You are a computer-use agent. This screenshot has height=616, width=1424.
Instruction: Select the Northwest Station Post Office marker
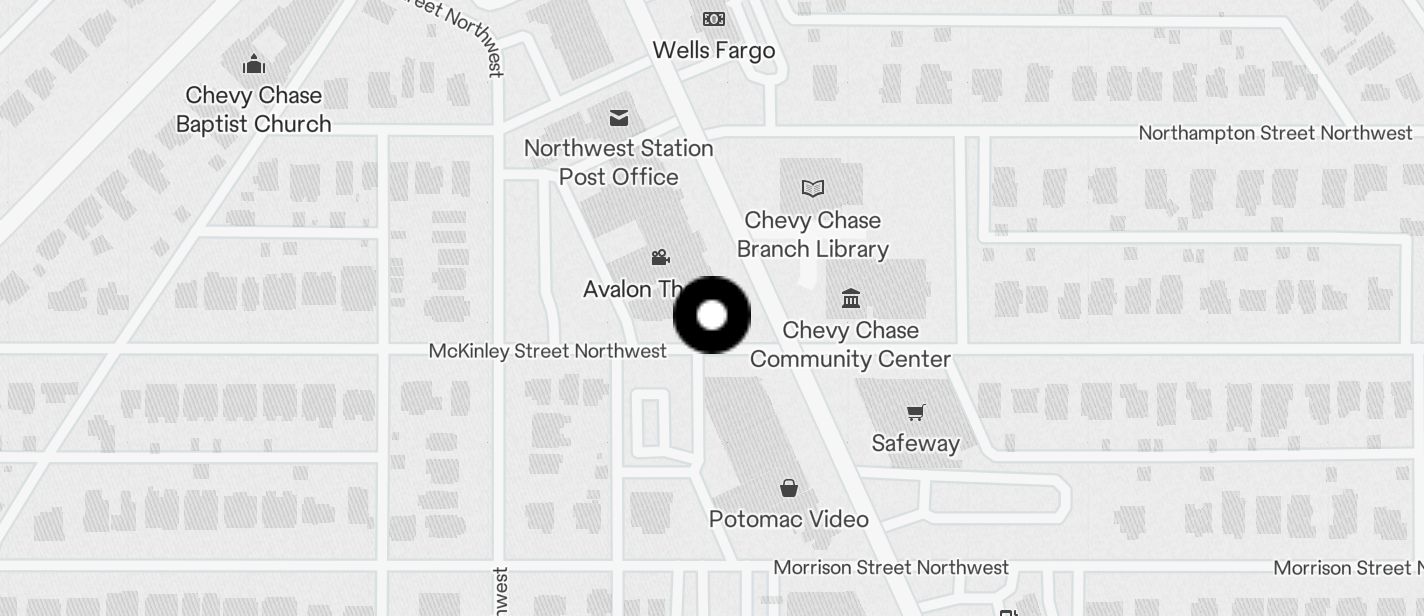619,118
